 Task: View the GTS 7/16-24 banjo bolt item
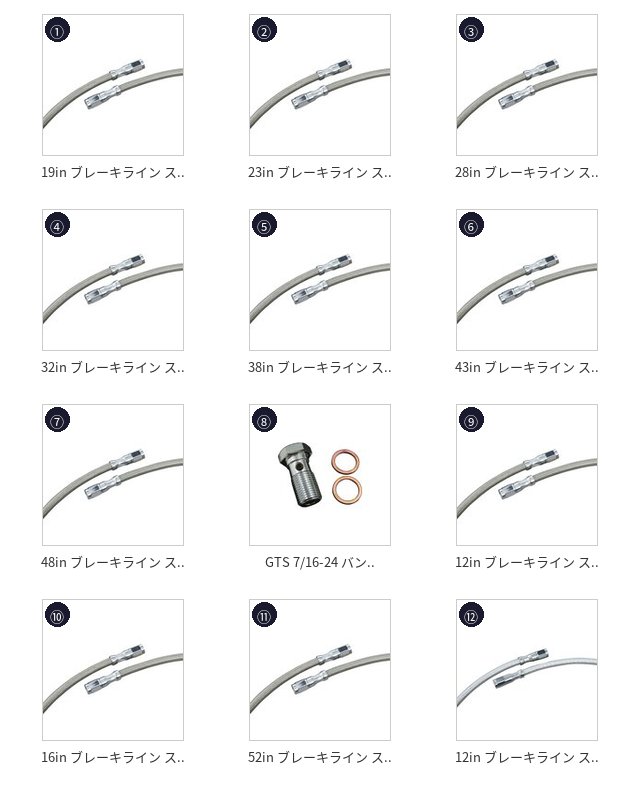pyautogui.click(x=320, y=475)
